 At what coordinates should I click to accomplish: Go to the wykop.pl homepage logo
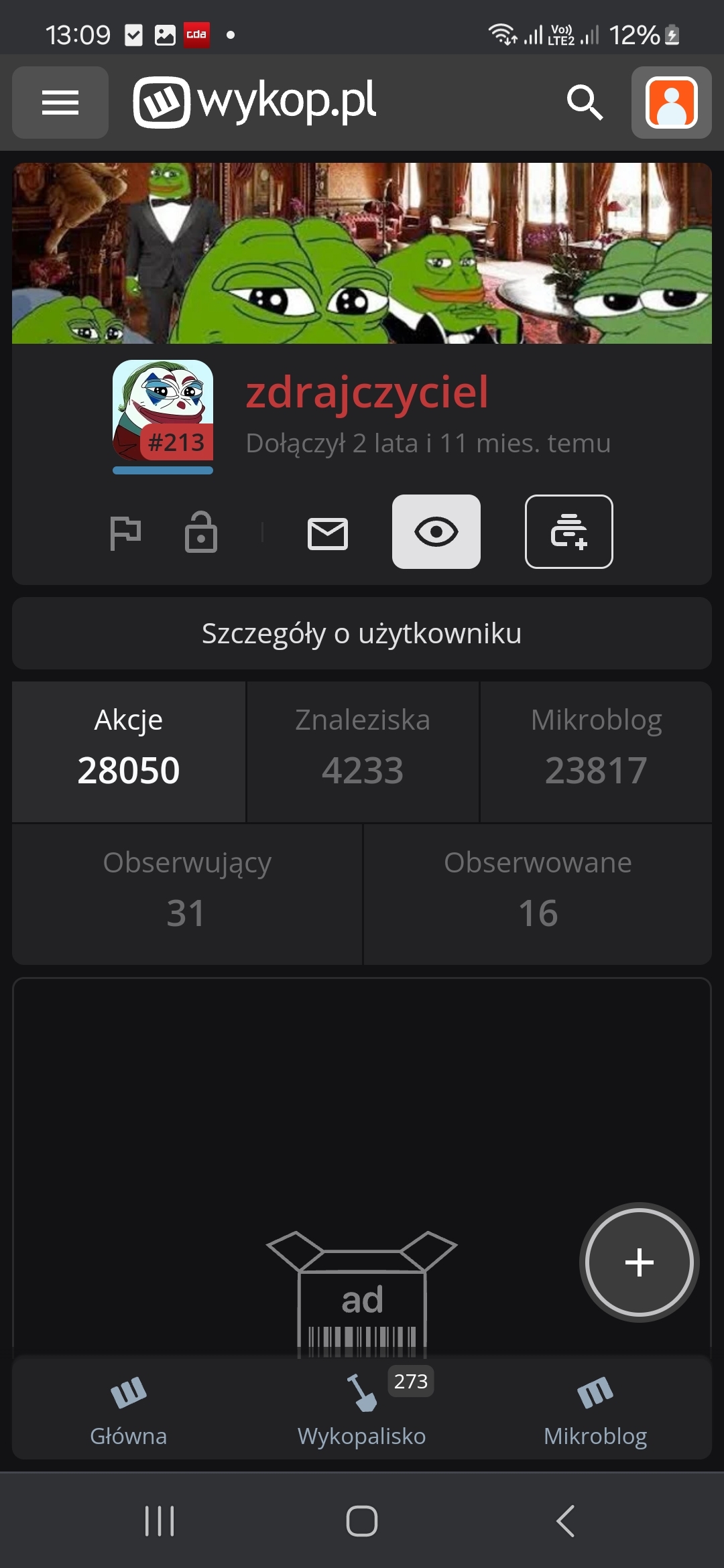(x=255, y=102)
